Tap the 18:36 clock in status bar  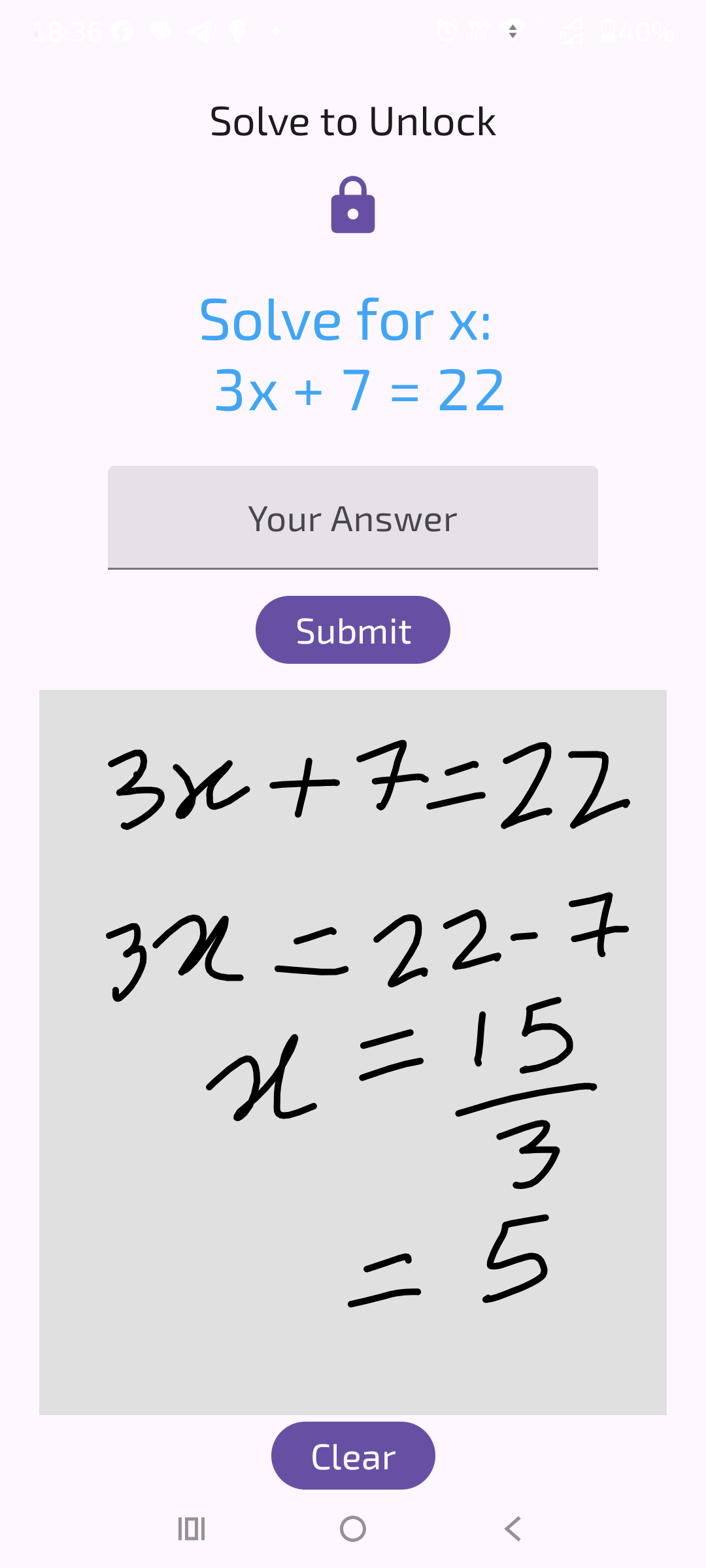(x=65, y=31)
